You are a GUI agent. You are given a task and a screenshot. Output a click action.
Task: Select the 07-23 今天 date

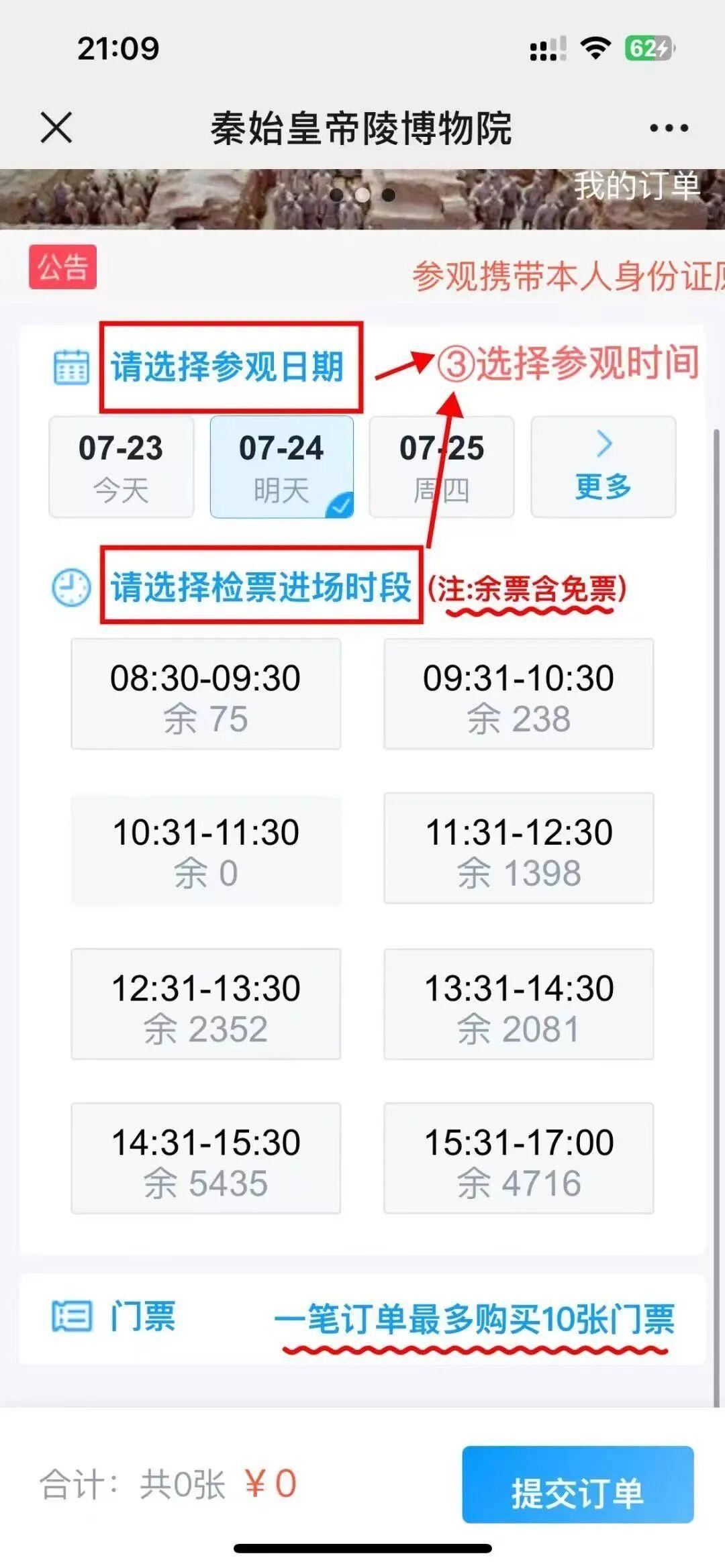click(x=122, y=467)
